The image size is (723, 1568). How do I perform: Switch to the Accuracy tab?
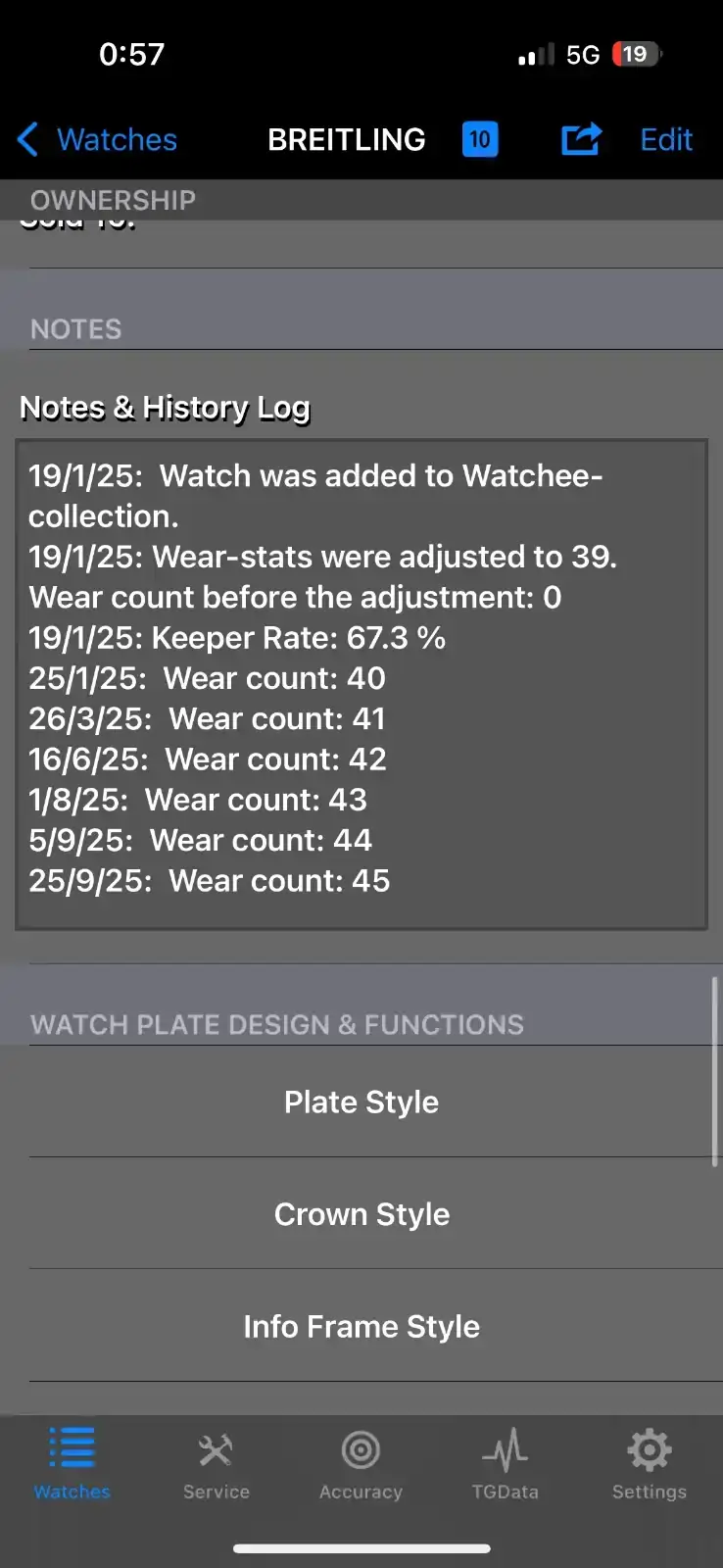pyautogui.click(x=361, y=1465)
